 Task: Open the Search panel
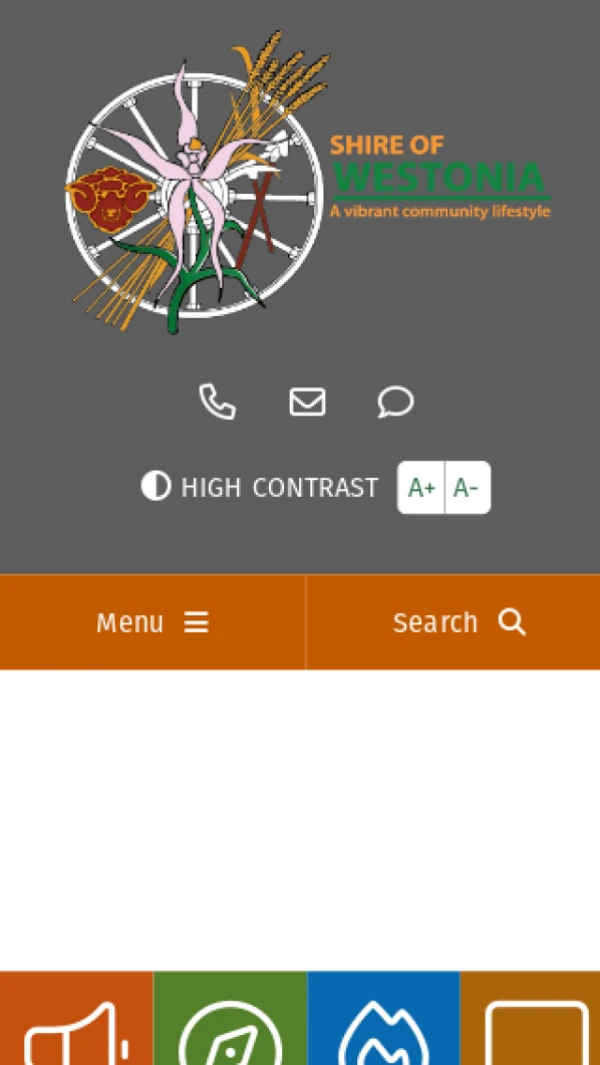pyautogui.click(x=453, y=622)
